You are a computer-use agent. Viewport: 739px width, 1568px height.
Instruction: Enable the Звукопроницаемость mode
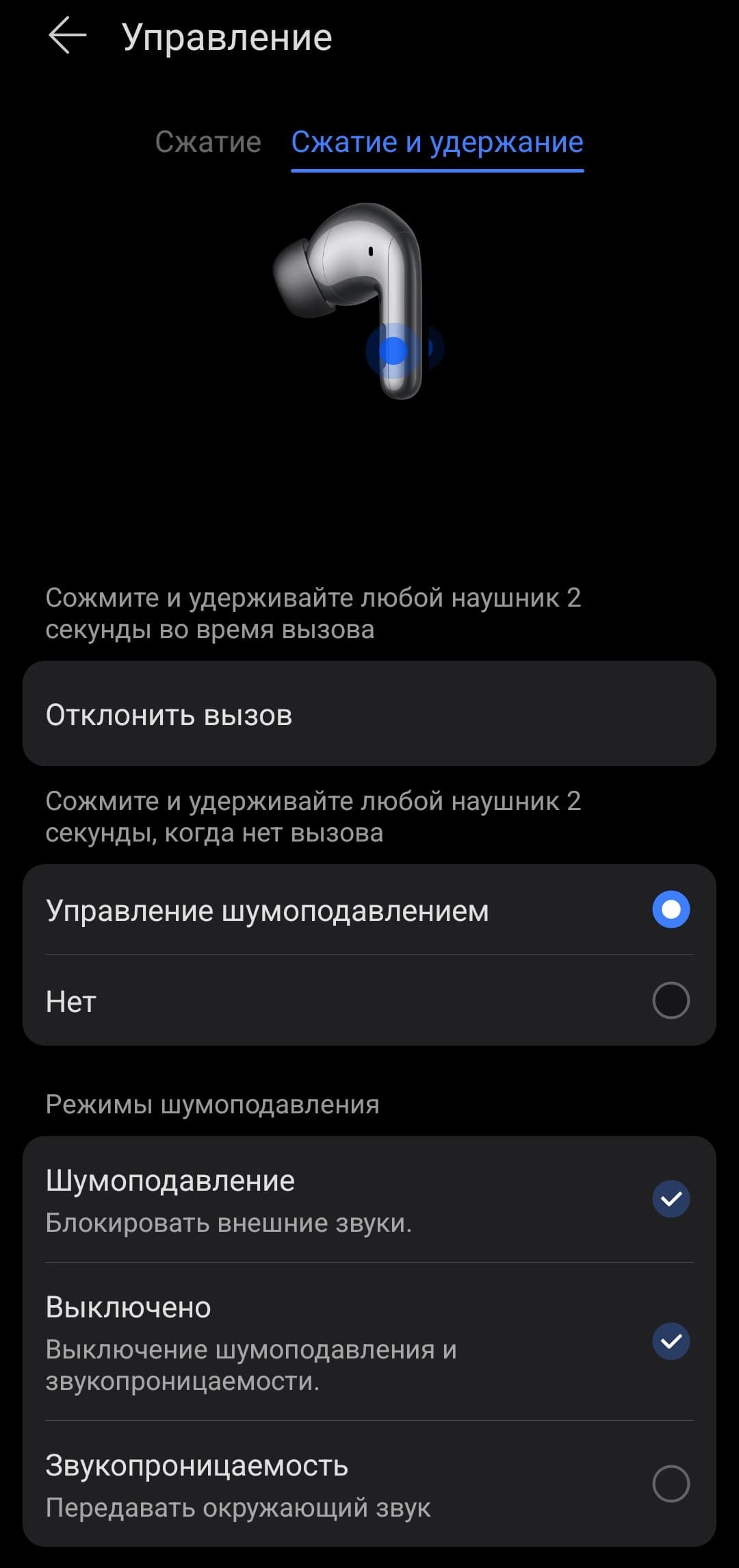coord(671,1484)
